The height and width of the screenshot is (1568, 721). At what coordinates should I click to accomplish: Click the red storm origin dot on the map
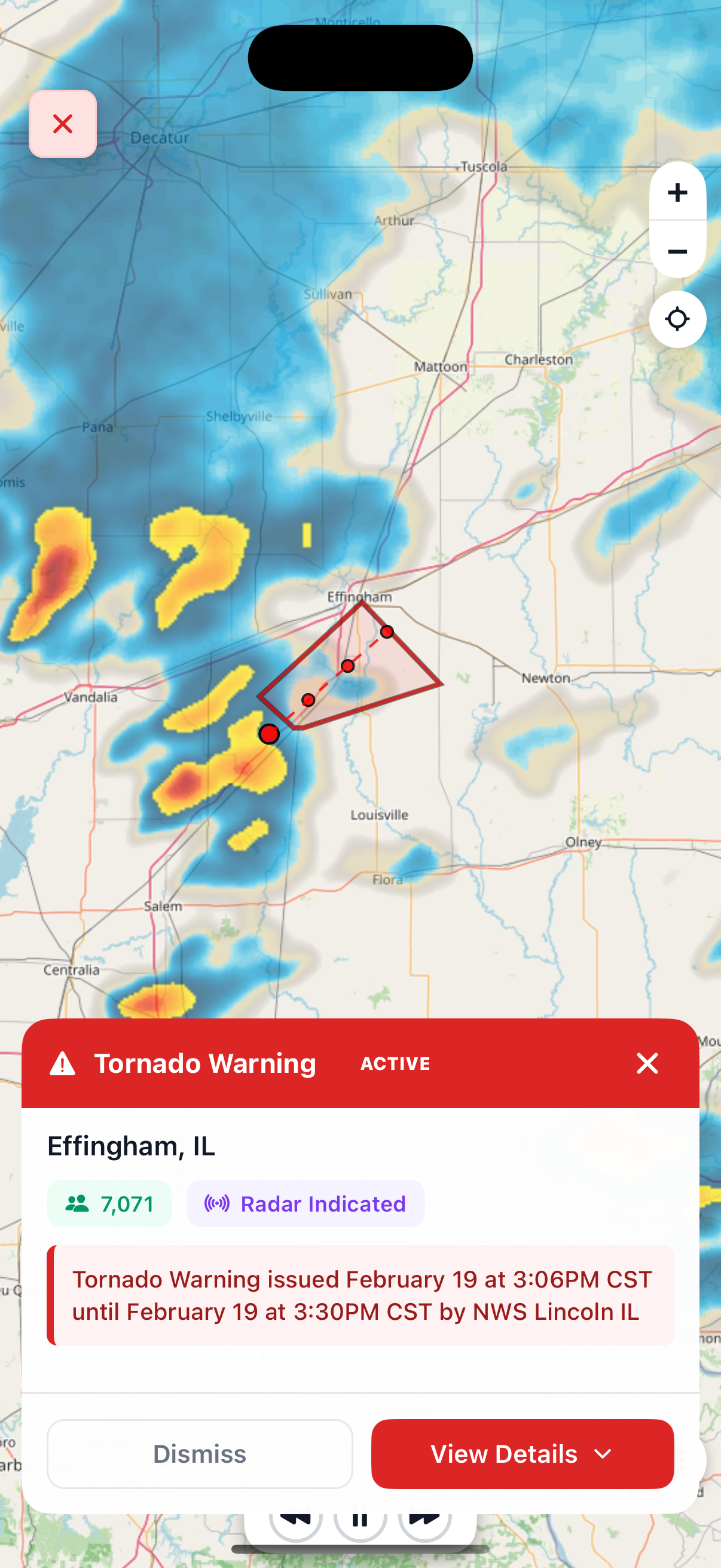click(x=270, y=735)
